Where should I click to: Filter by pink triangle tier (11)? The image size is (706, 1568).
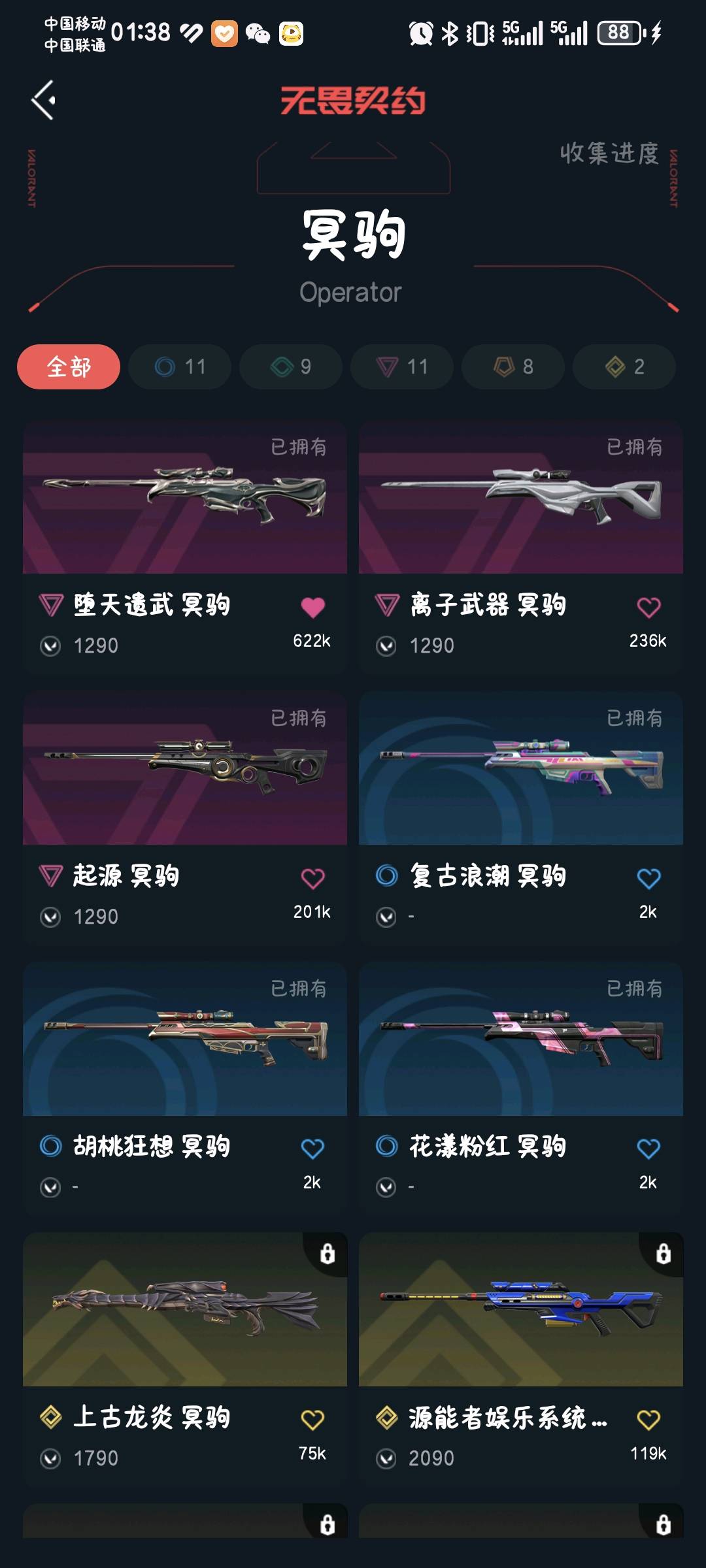coord(402,367)
